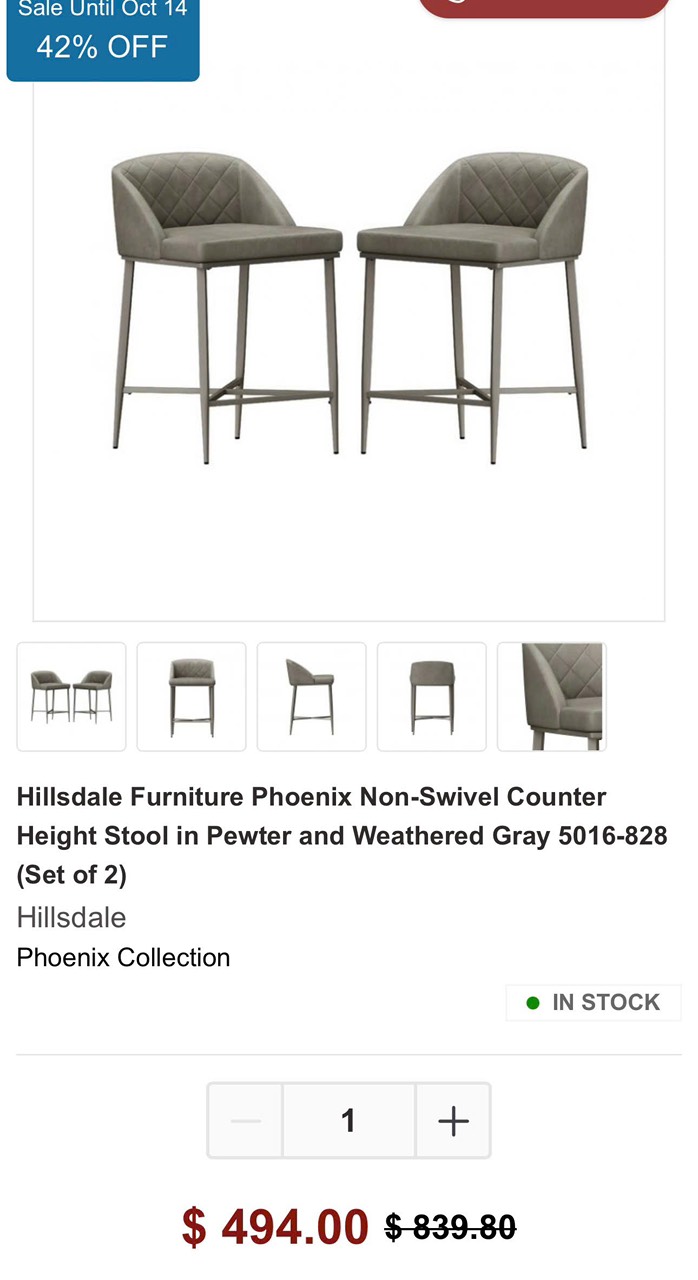Tap the quantity field showing 1
The width and height of the screenshot is (698, 1280).
coord(348,1120)
